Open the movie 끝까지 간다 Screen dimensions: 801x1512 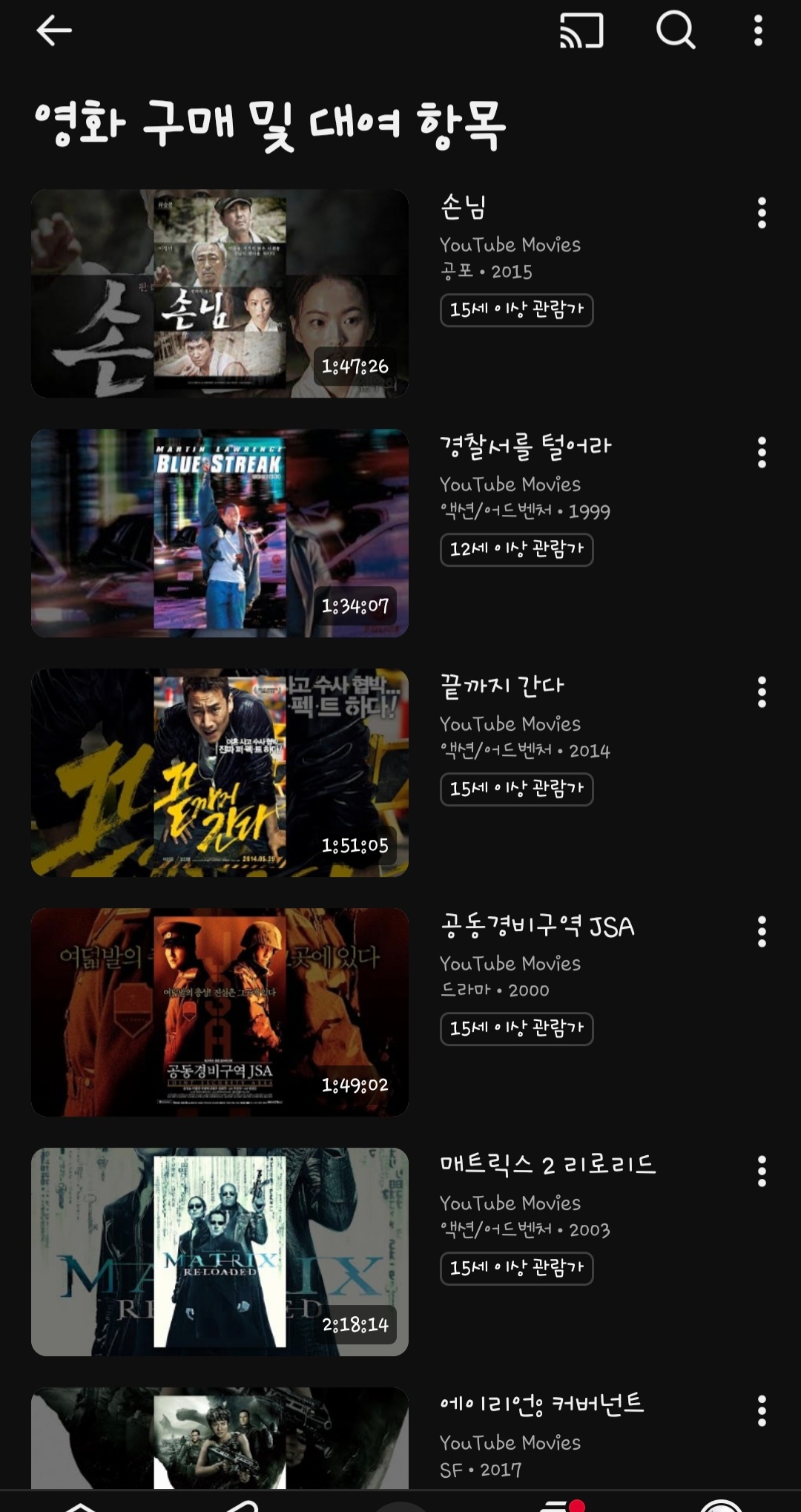click(220, 772)
